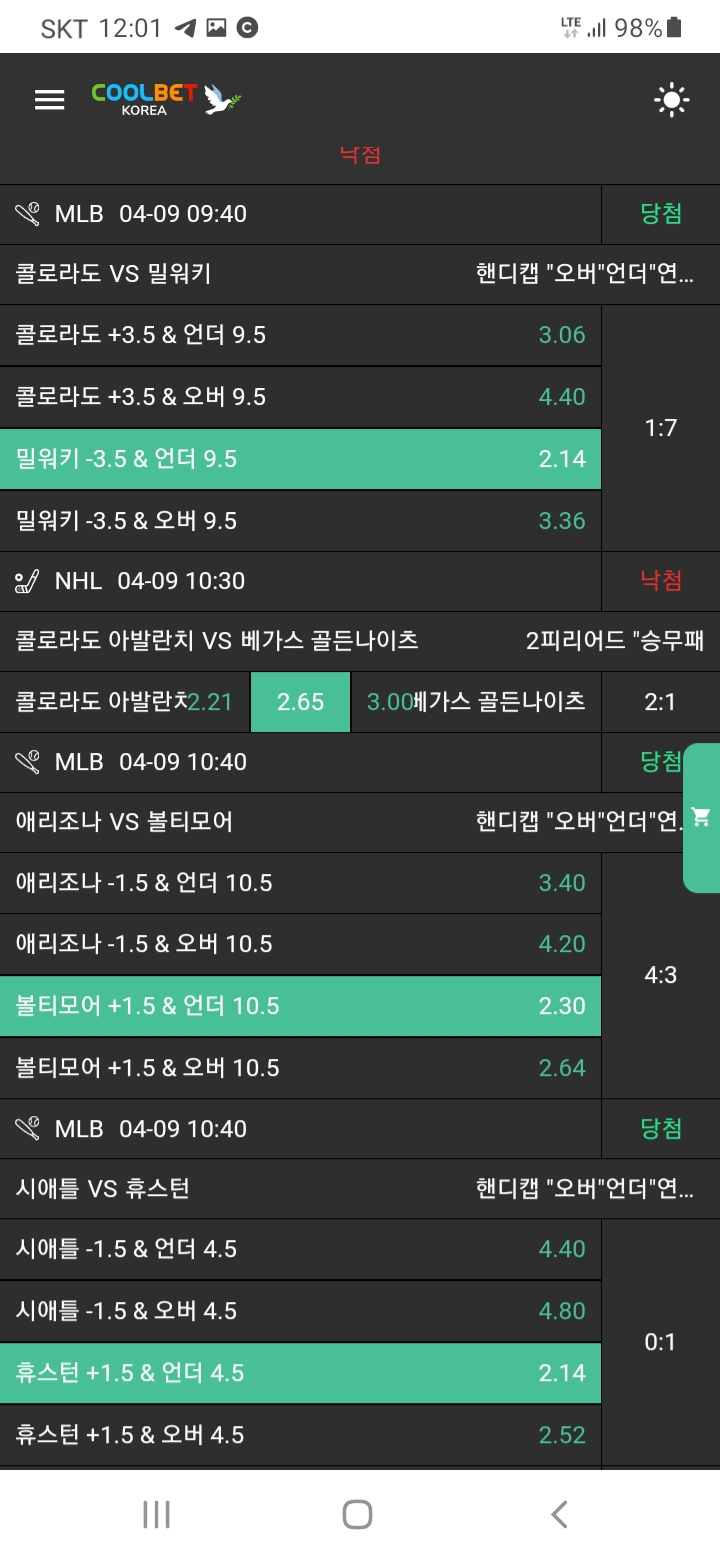The height and width of the screenshot is (1560, 720).
Task: Toggle the brightness theme icon
Action: [x=671, y=99]
